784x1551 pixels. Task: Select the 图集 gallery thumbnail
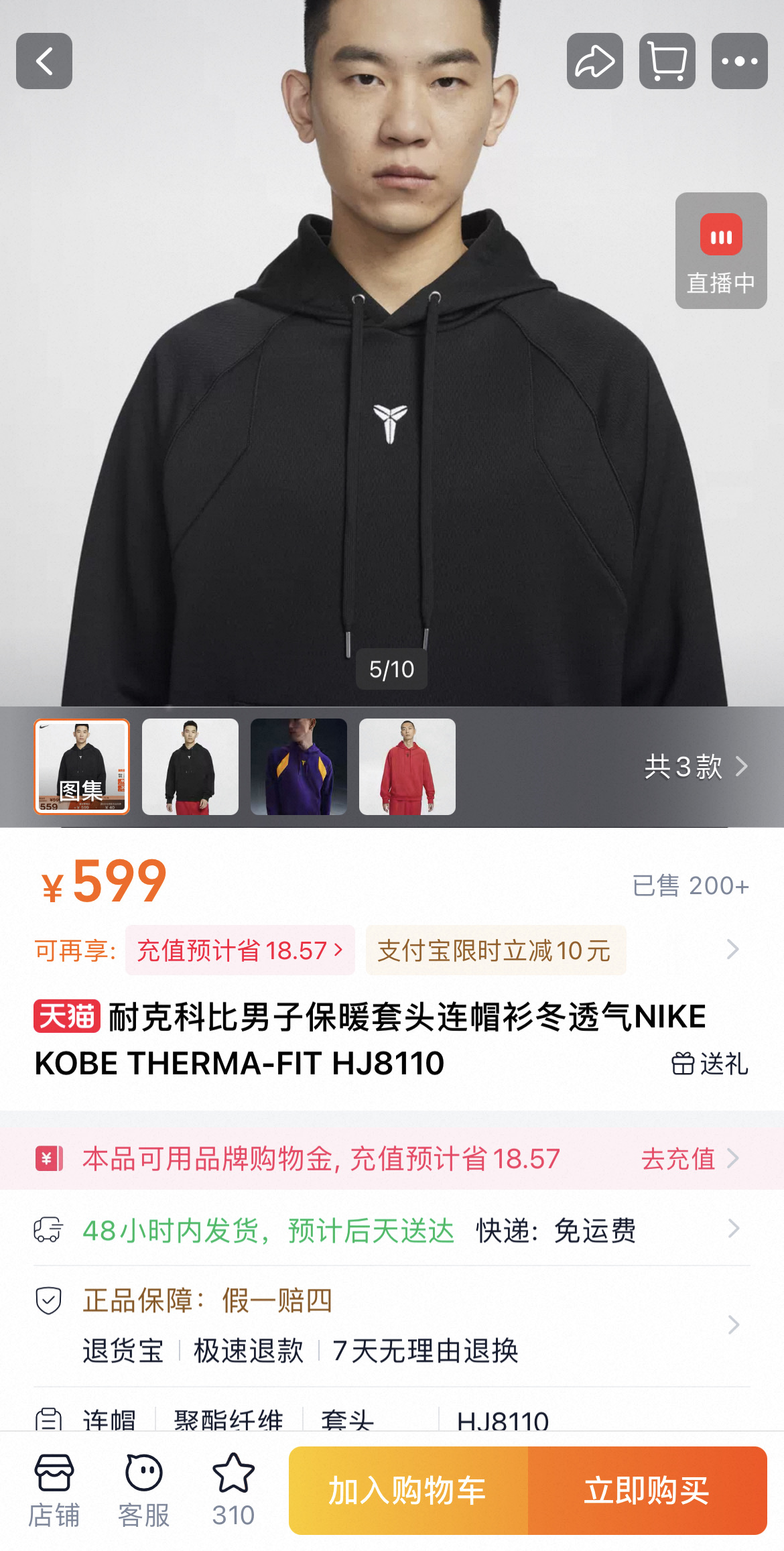[82, 767]
